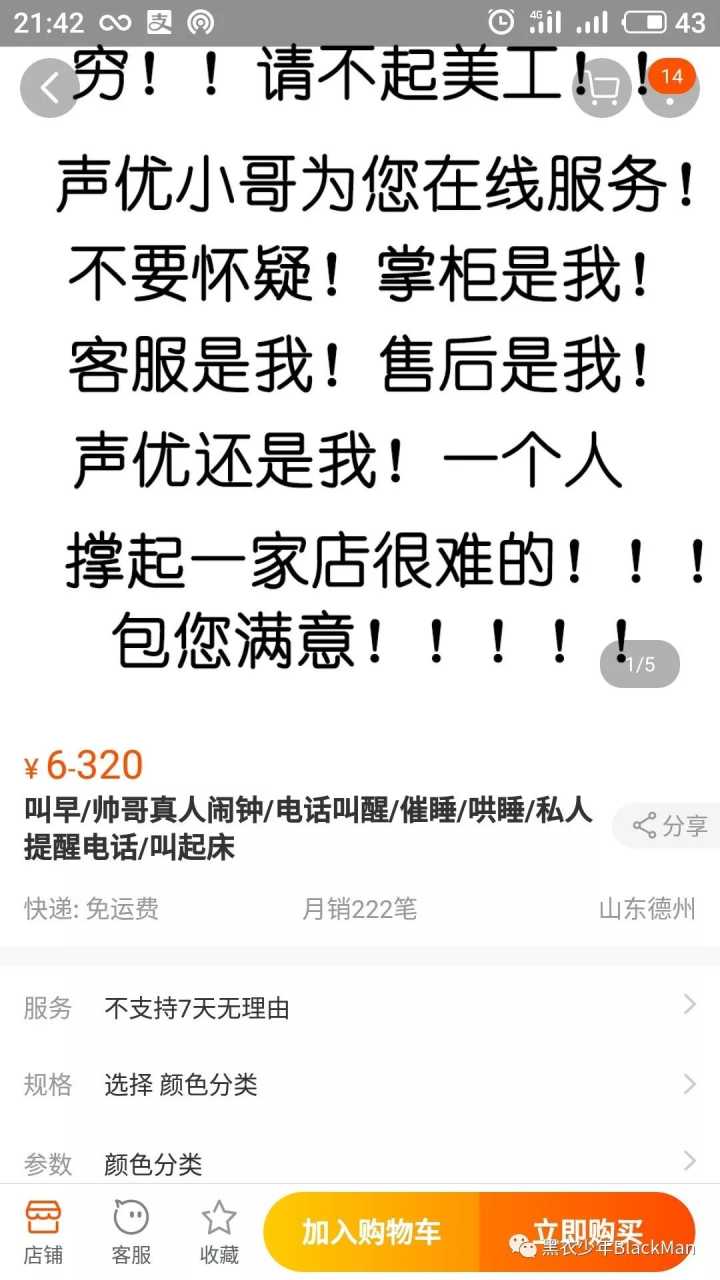The height and width of the screenshot is (1280, 720).
Task: Tap 立即购买 to buy now
Action: pyautogui.click(x=587, y=1232)
